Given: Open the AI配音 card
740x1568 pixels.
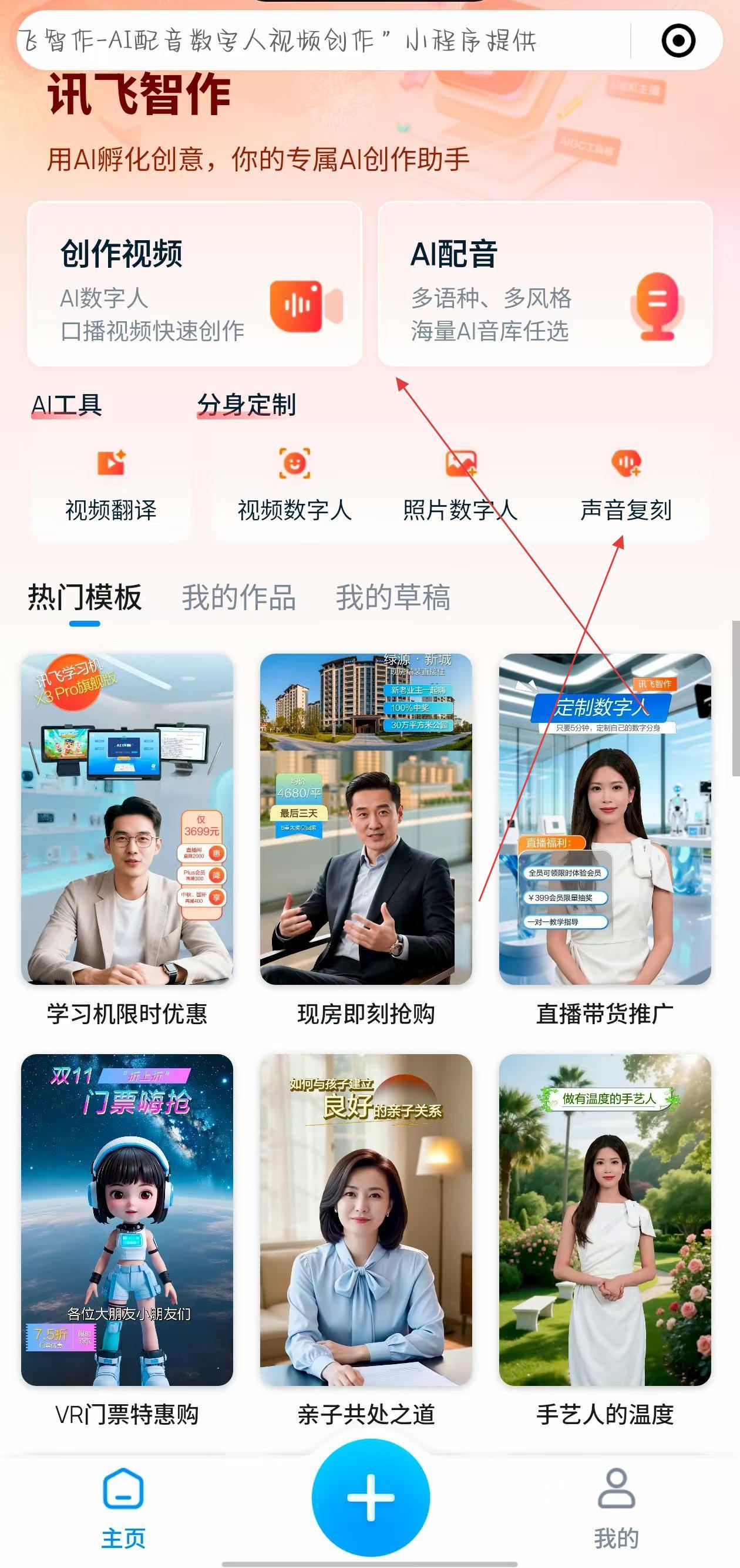Looking at the screenshot, I should pos(544,284).
